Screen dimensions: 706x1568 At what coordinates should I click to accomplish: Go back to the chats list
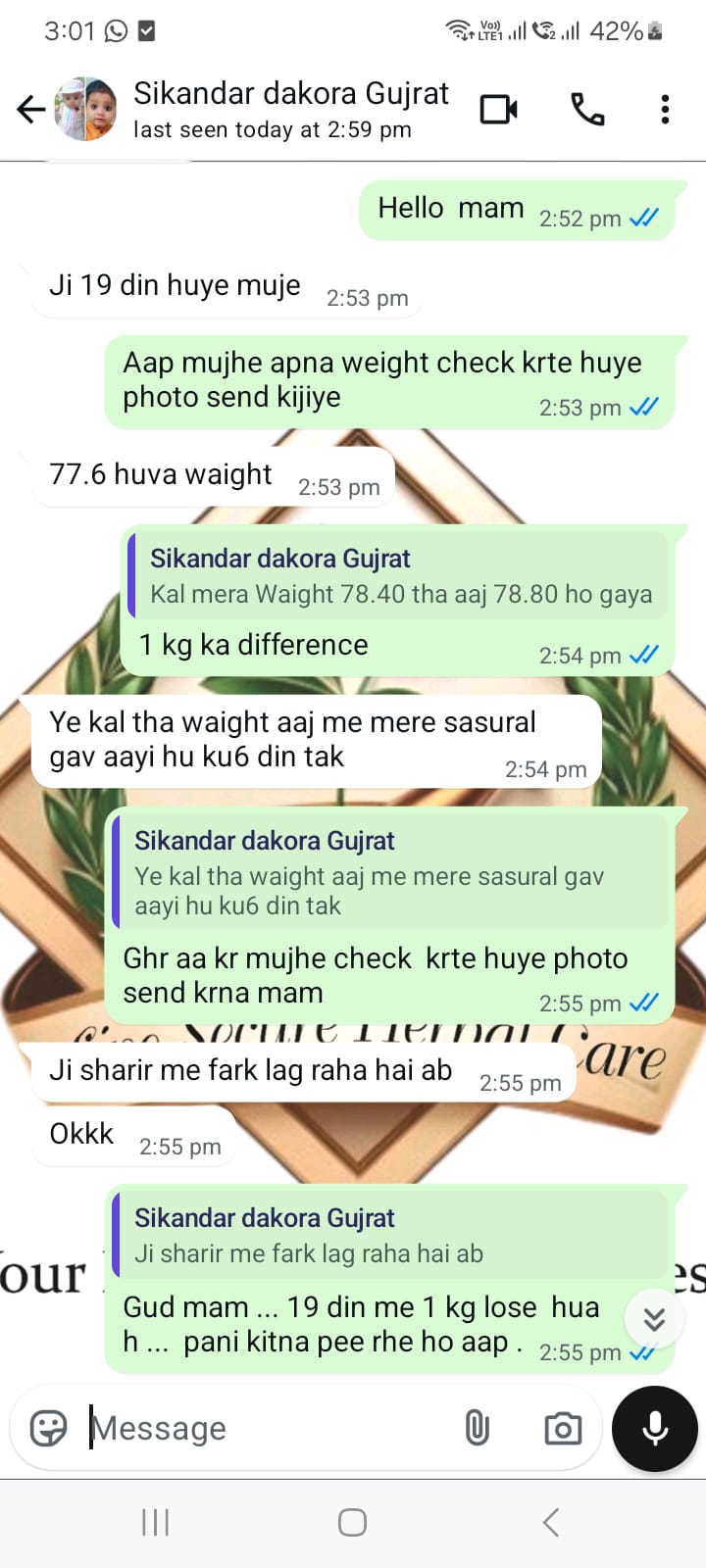pos(31,109)
